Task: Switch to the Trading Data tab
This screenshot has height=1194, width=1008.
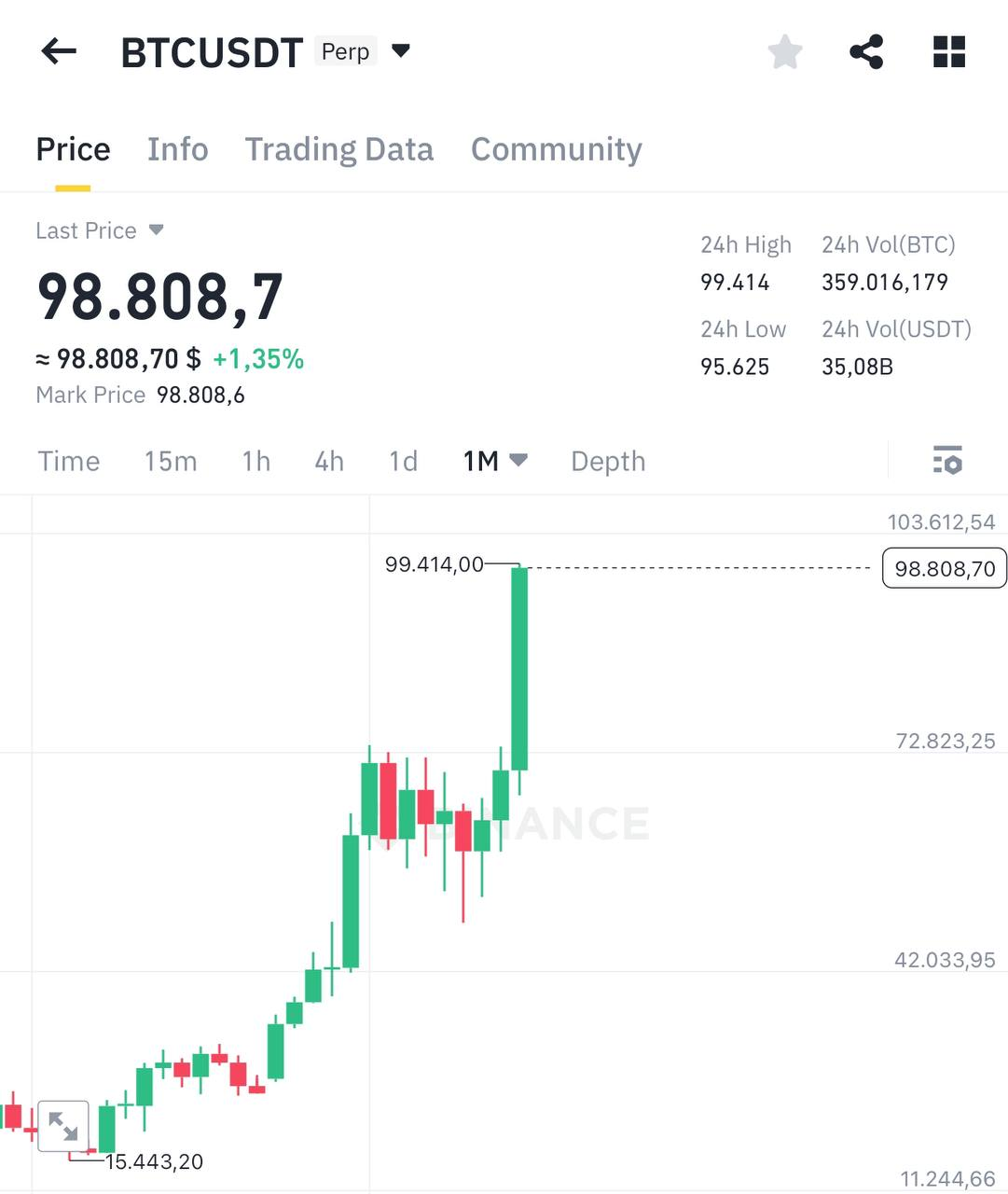Action: point(339,149)
